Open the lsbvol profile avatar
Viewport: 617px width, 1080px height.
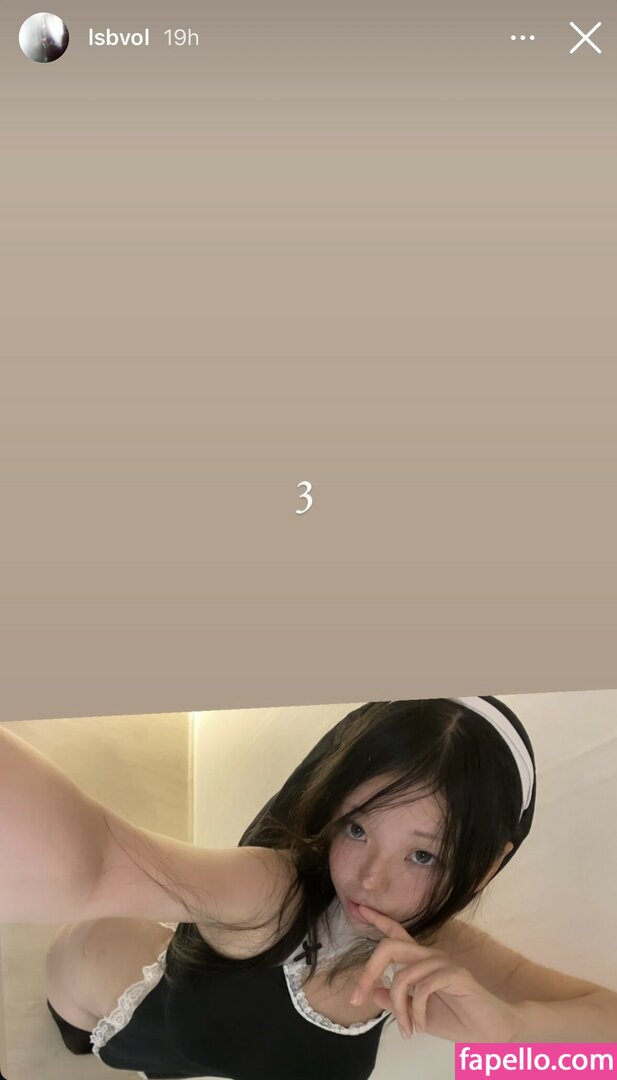click(x=44, y=38)
